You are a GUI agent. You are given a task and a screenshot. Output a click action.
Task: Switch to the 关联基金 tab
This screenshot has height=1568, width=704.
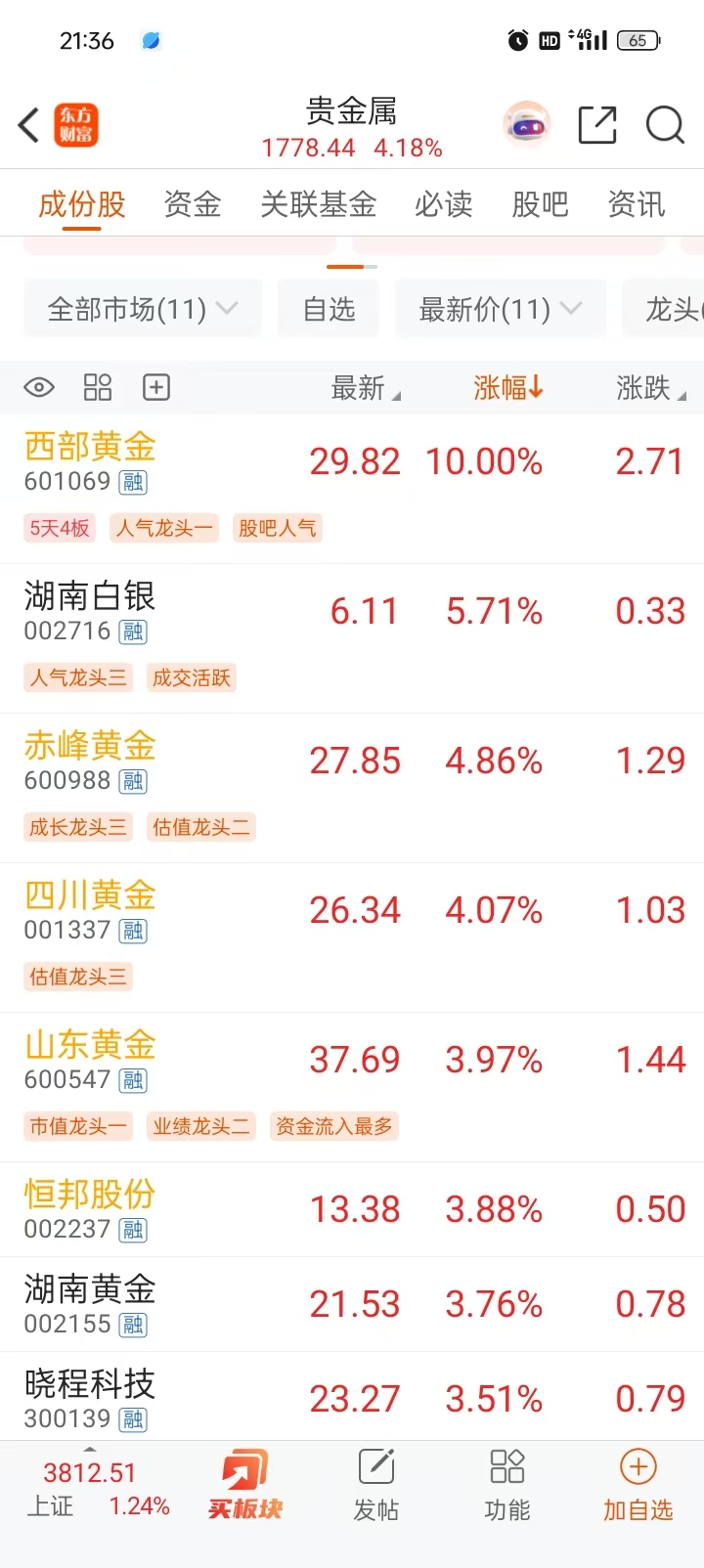(318, 204)
